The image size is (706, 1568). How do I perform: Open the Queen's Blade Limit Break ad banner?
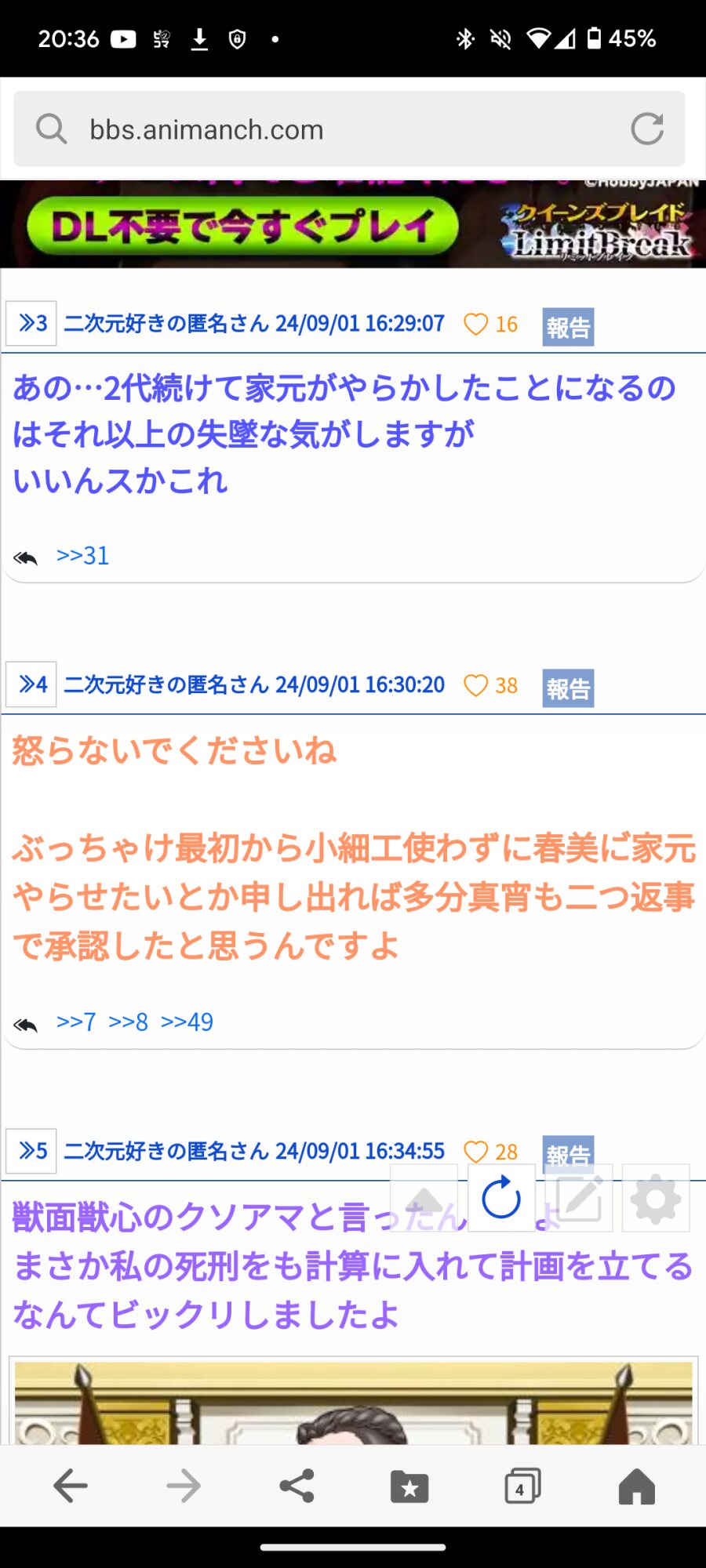(x=353, y=225)
